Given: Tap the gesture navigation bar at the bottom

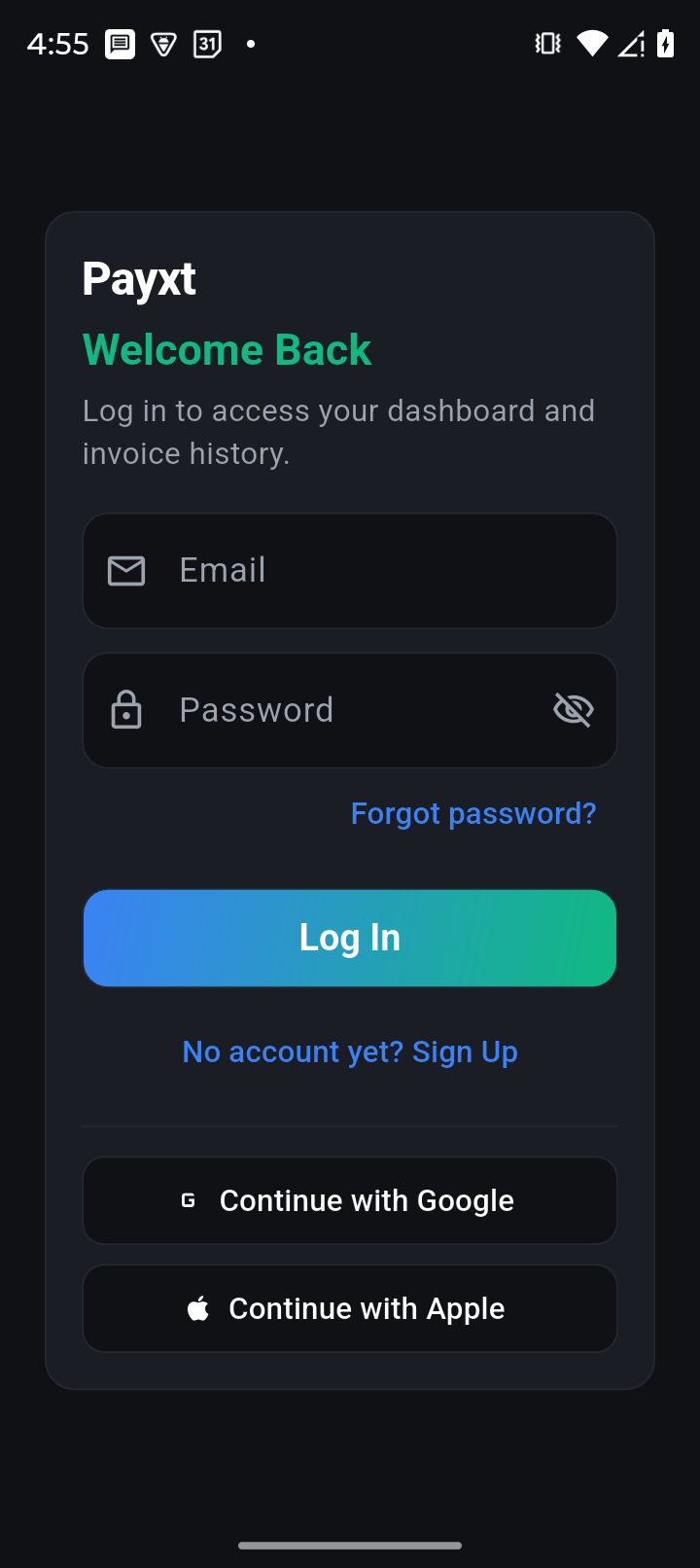Looking at the screenshot, I should pos(350,1545).
